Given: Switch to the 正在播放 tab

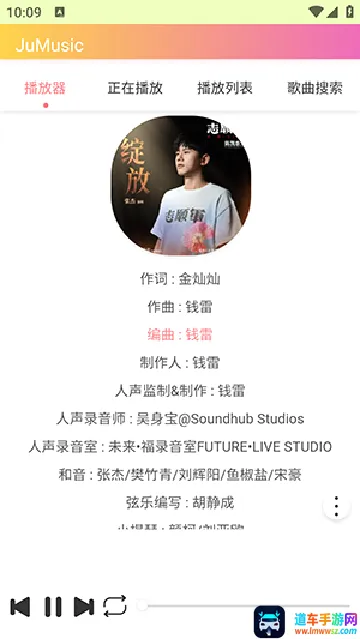Looking at the screenshot, I should click(x=135, y=88).
